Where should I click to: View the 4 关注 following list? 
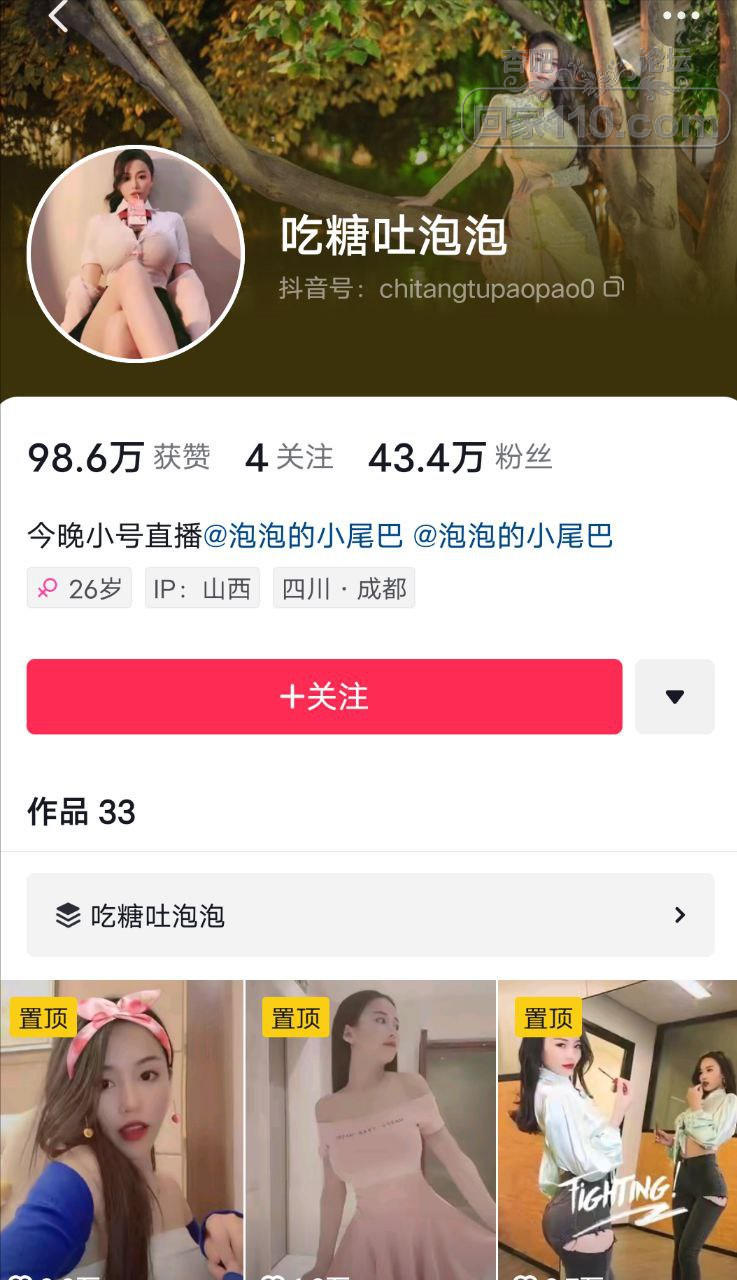coord(289,458)
